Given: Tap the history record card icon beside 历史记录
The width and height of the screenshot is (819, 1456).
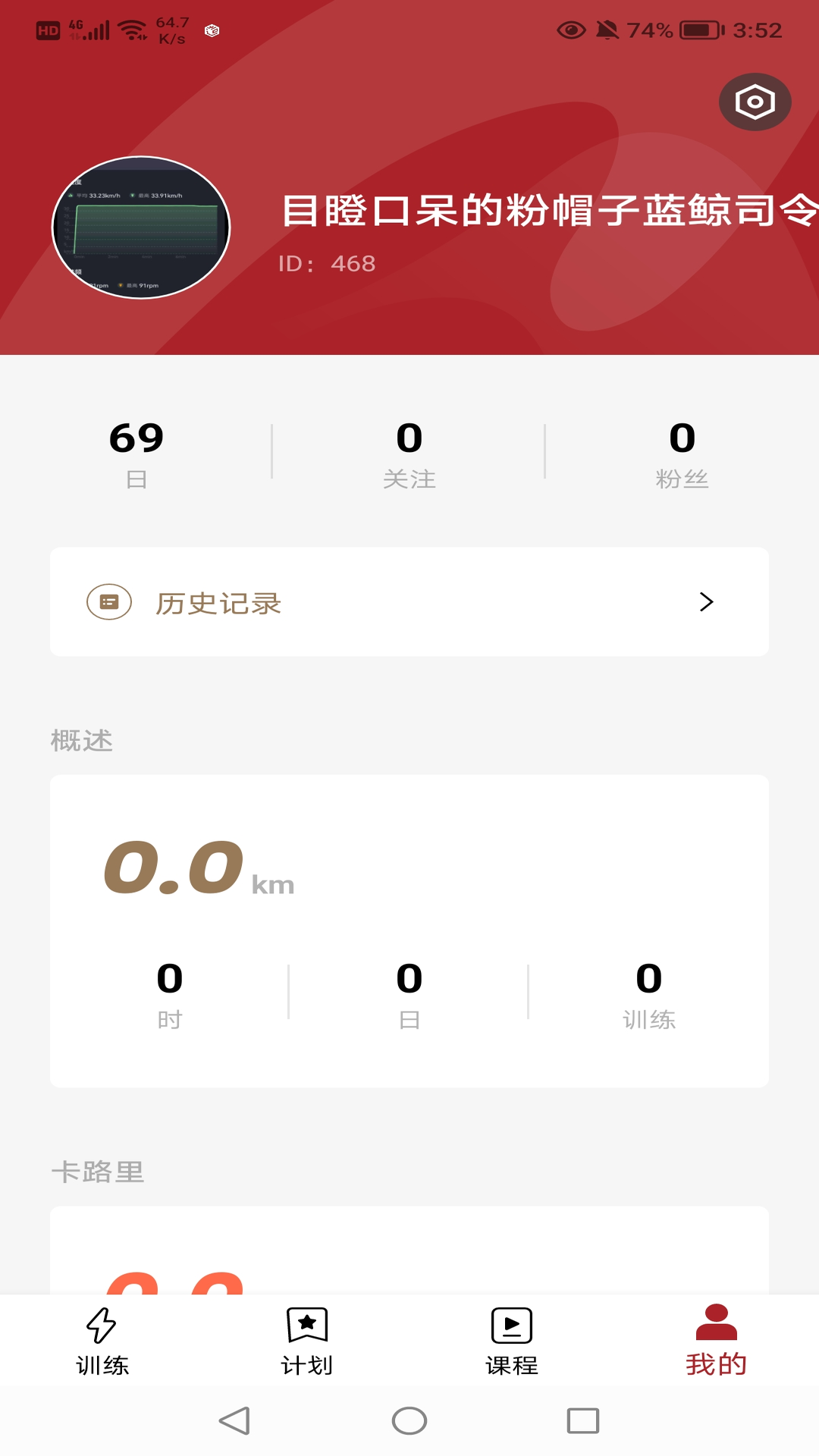Looking at the screenshot, I should [108, 601].
